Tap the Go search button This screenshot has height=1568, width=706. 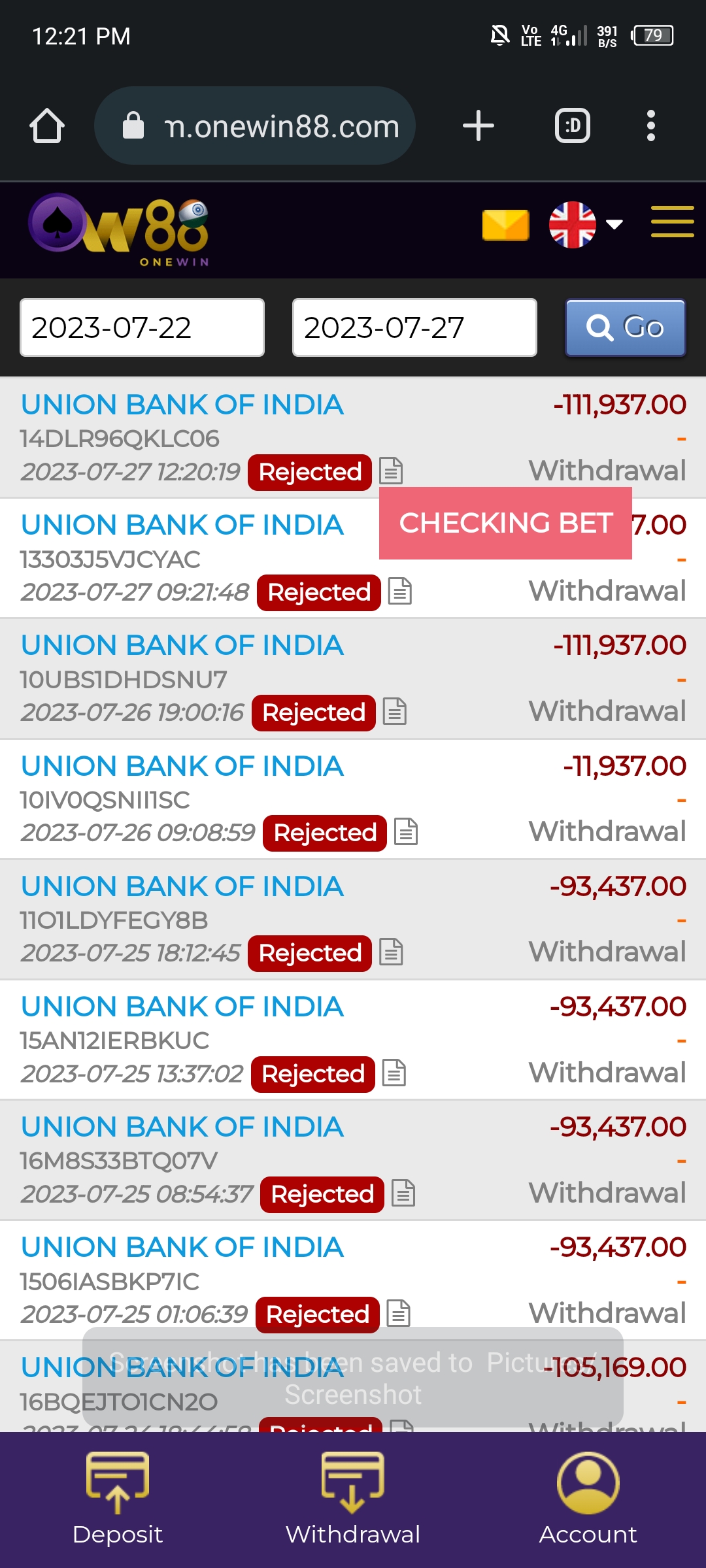click(x=625, y=327)
